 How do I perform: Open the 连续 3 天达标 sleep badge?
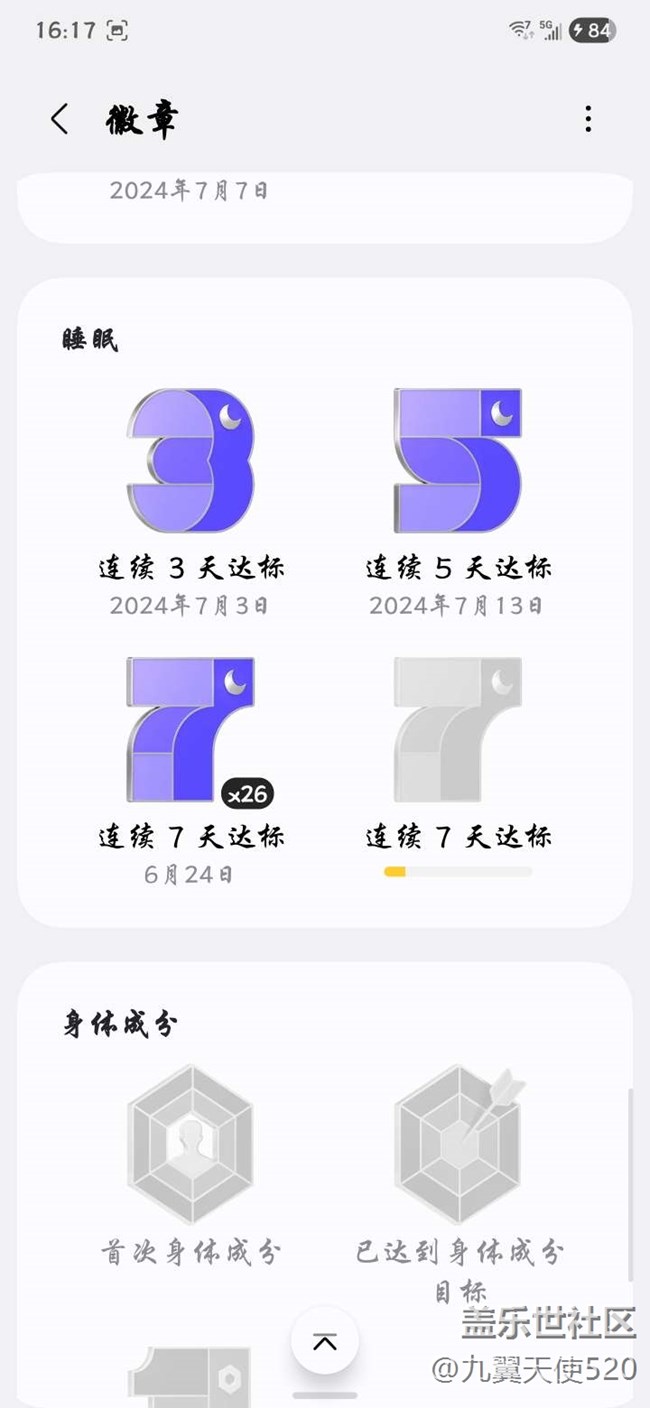pyautogui.click(x=190, y=461)
